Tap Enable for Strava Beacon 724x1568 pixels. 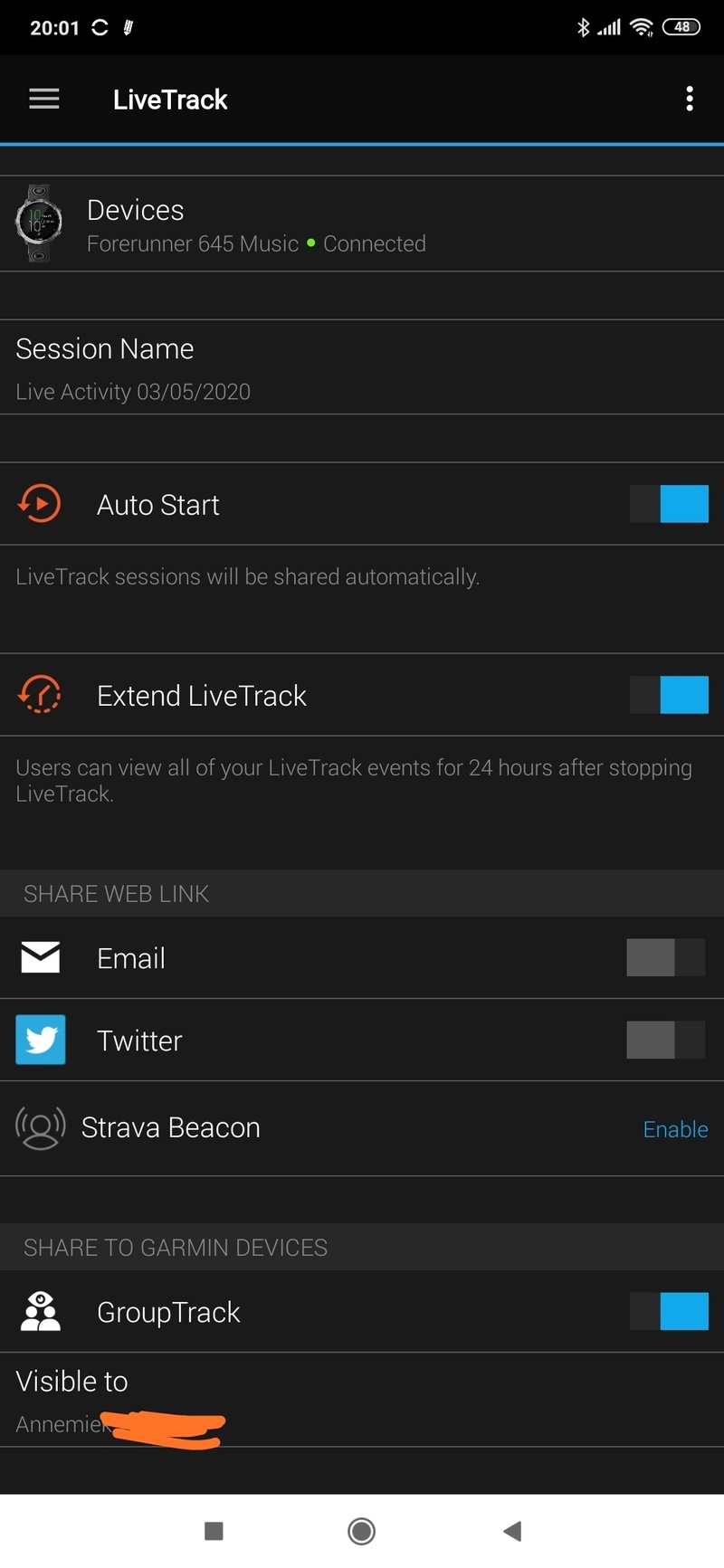675,1129
